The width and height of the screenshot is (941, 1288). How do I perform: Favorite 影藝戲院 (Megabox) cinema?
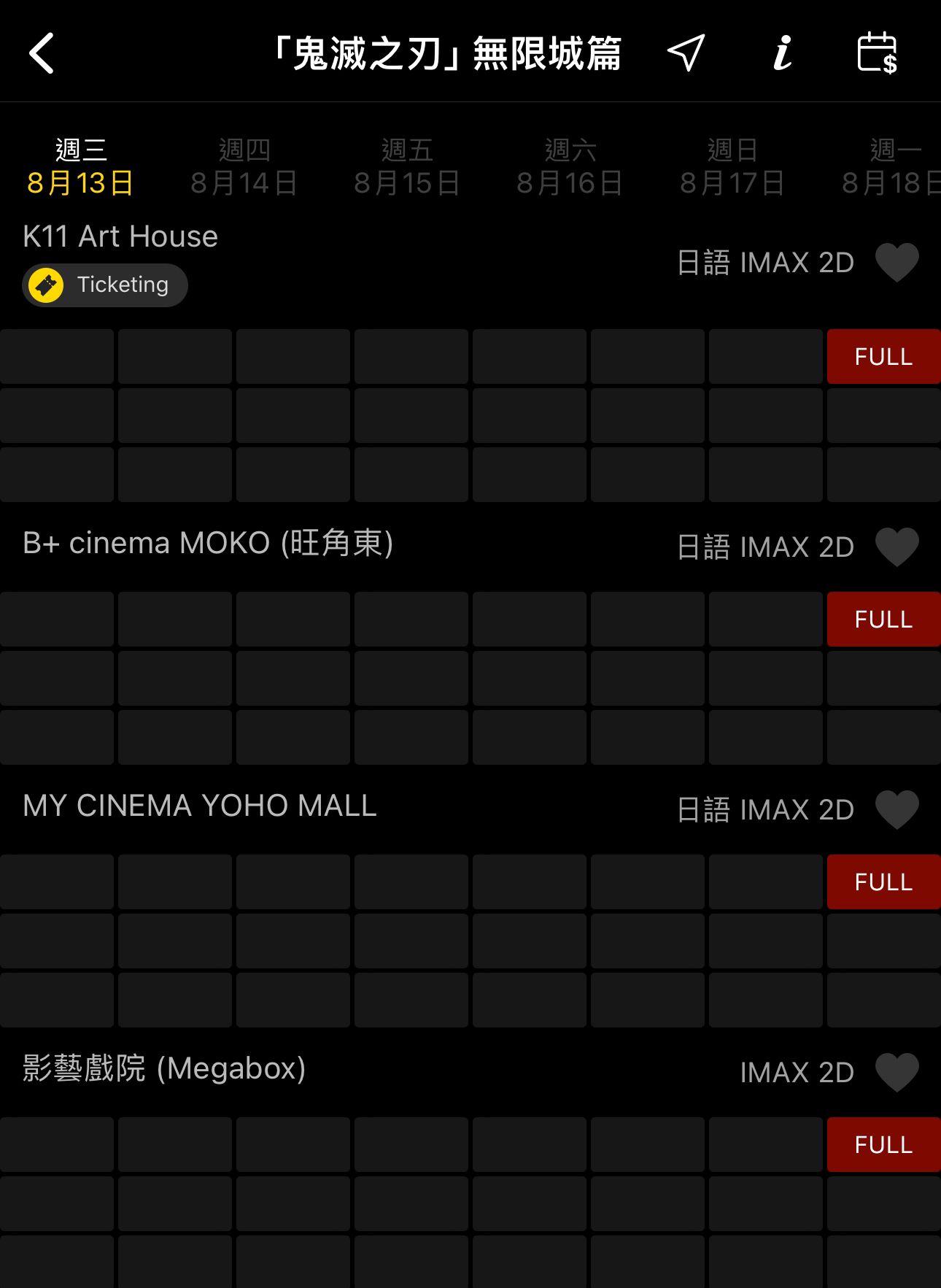(897, 1073)
